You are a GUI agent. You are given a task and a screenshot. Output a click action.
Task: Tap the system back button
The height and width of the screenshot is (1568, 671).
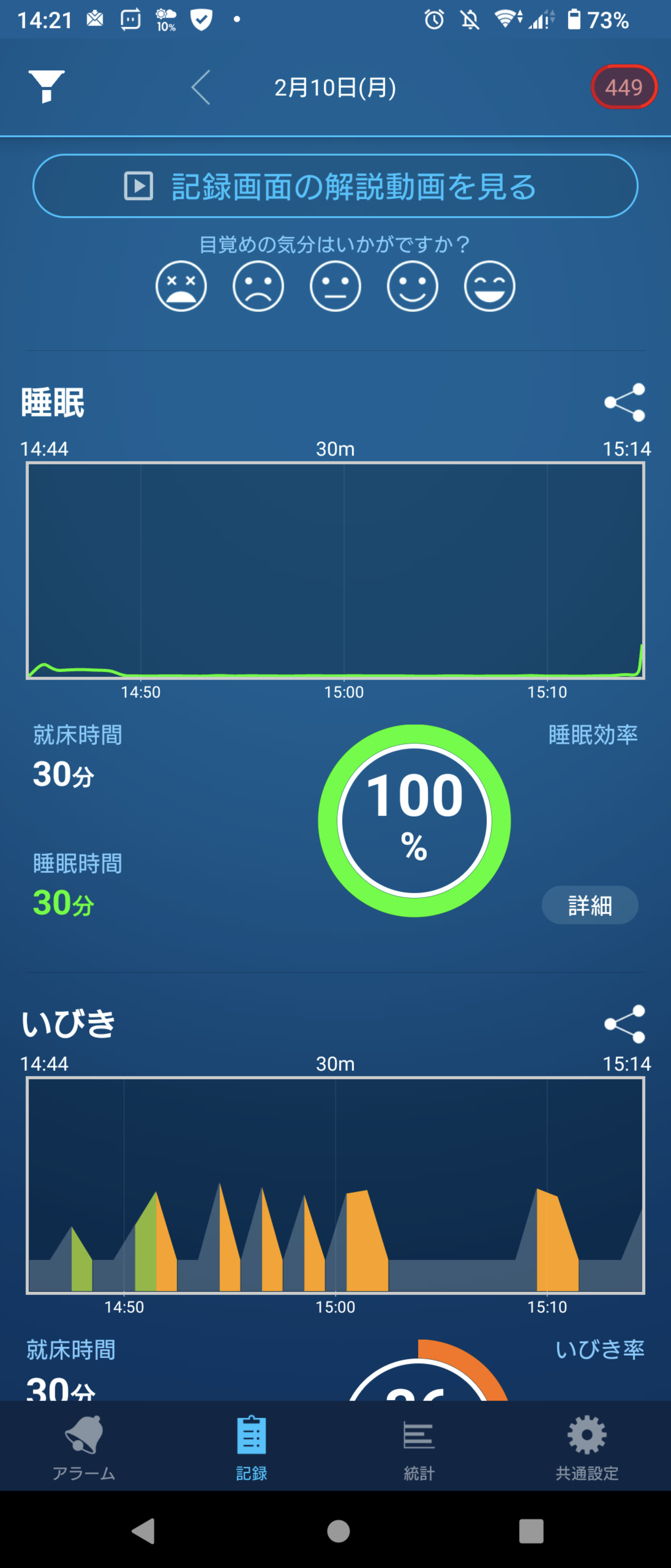(x=144, y=1530)
